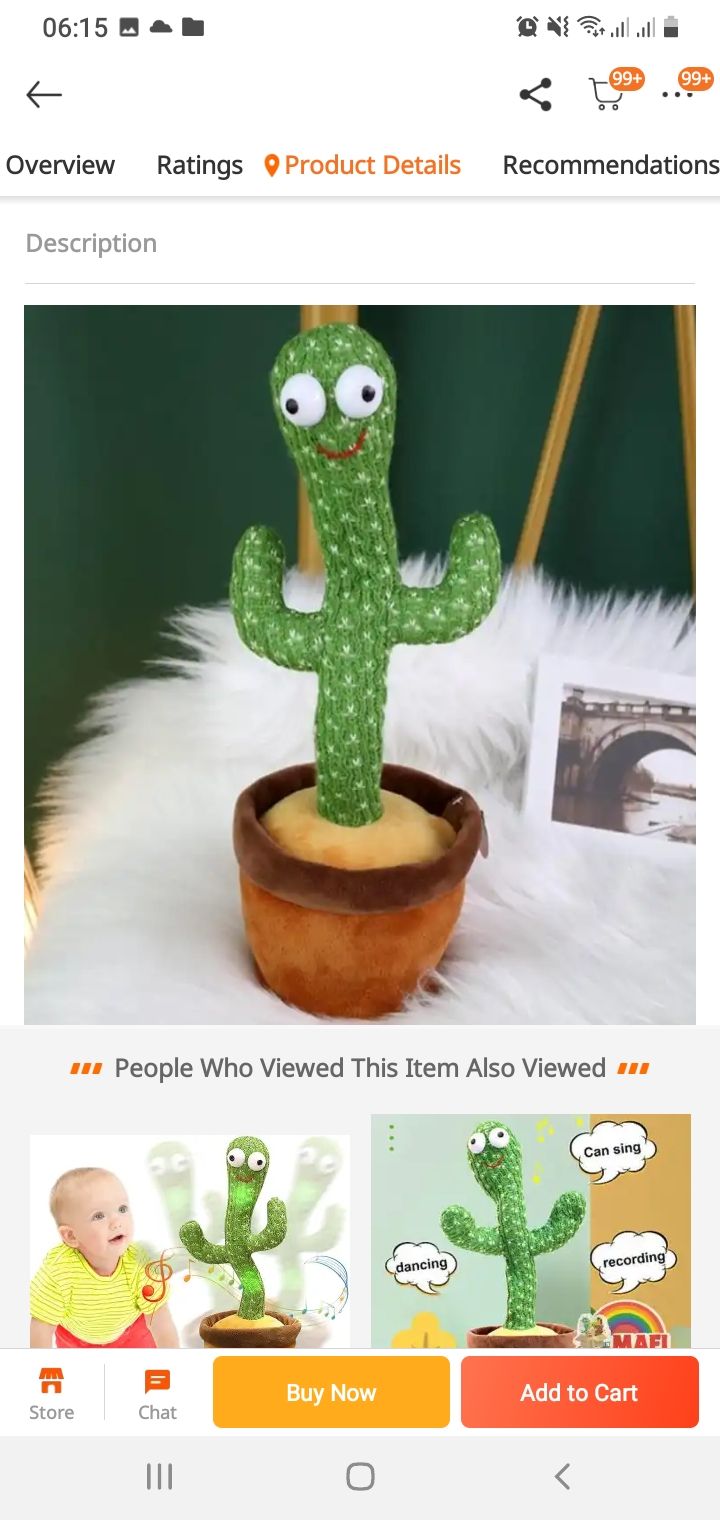Open the 'Can sing' cactus toy card

531,1230
